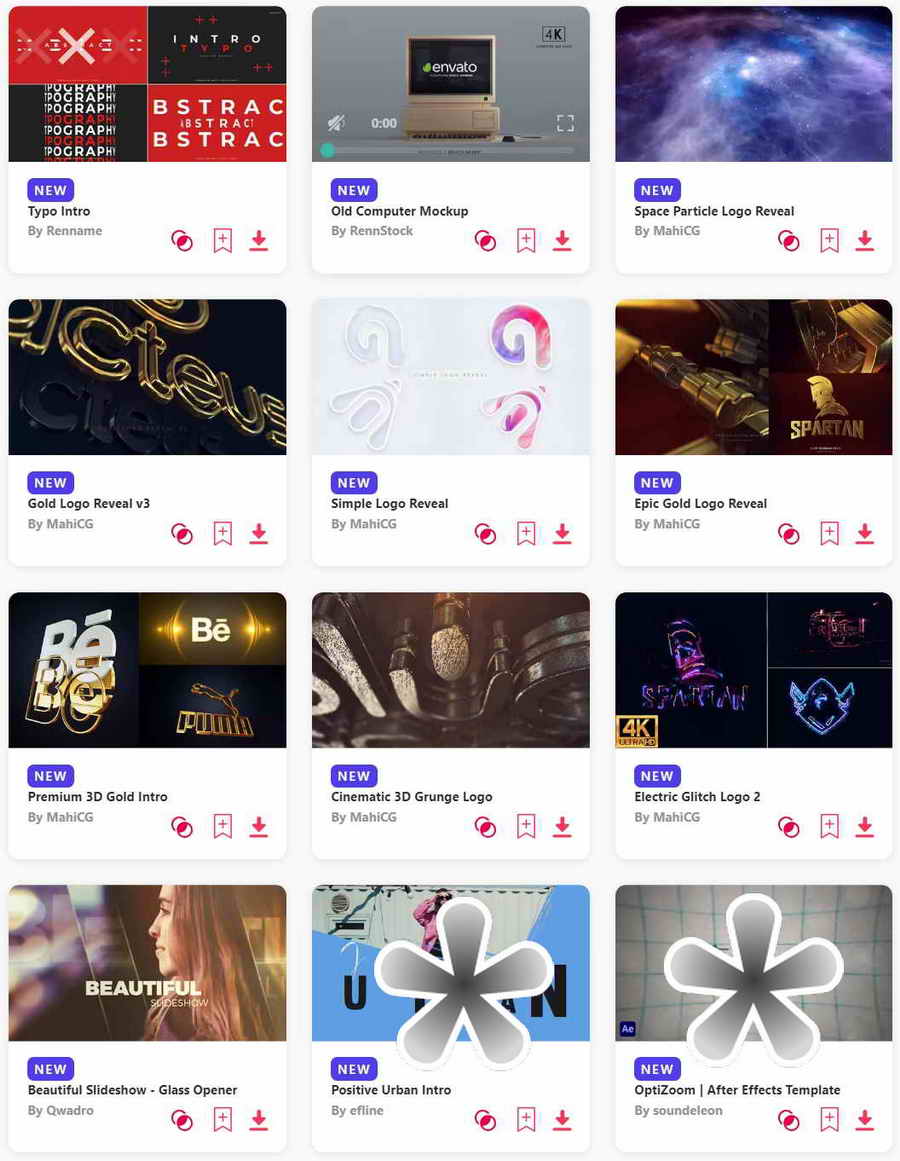Seek the Old Computer Mockup preview timeline
Viewport: 900px width, 1161px height.
450,150
